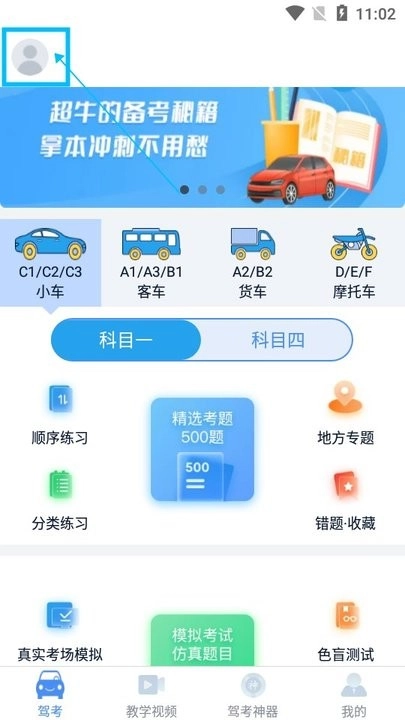Open the 模拟考试 仿真题目 card

(x=202, y=641)
